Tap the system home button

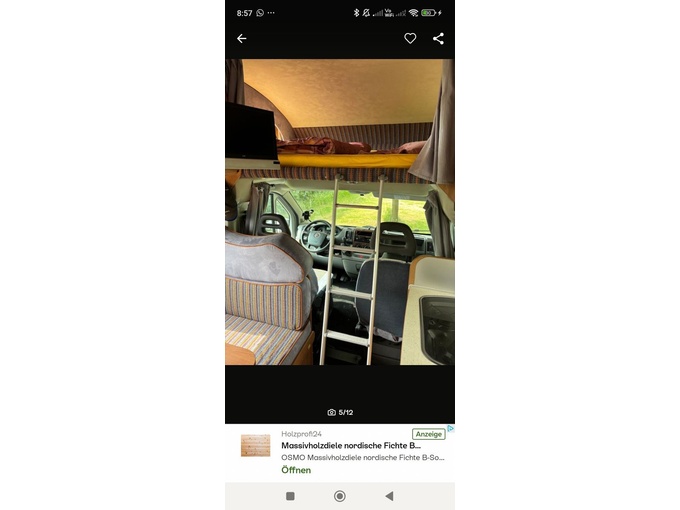(x=340, y=496)
